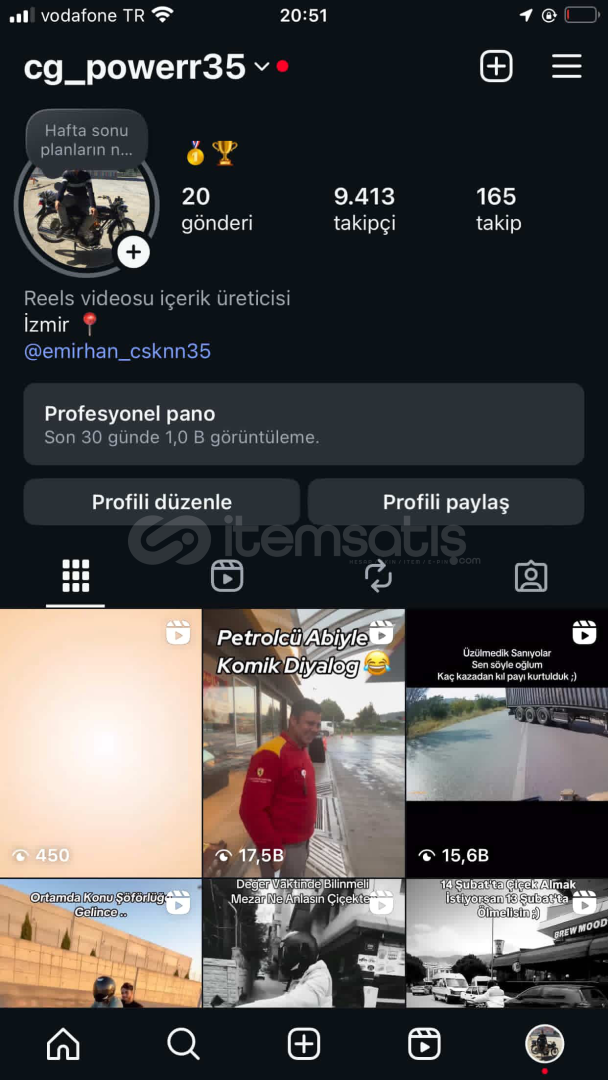The width and height of the screenshot is (608, 1080).
Task: Open the Profesyonel pano dashboard
Action: click(x=303, y=424)
